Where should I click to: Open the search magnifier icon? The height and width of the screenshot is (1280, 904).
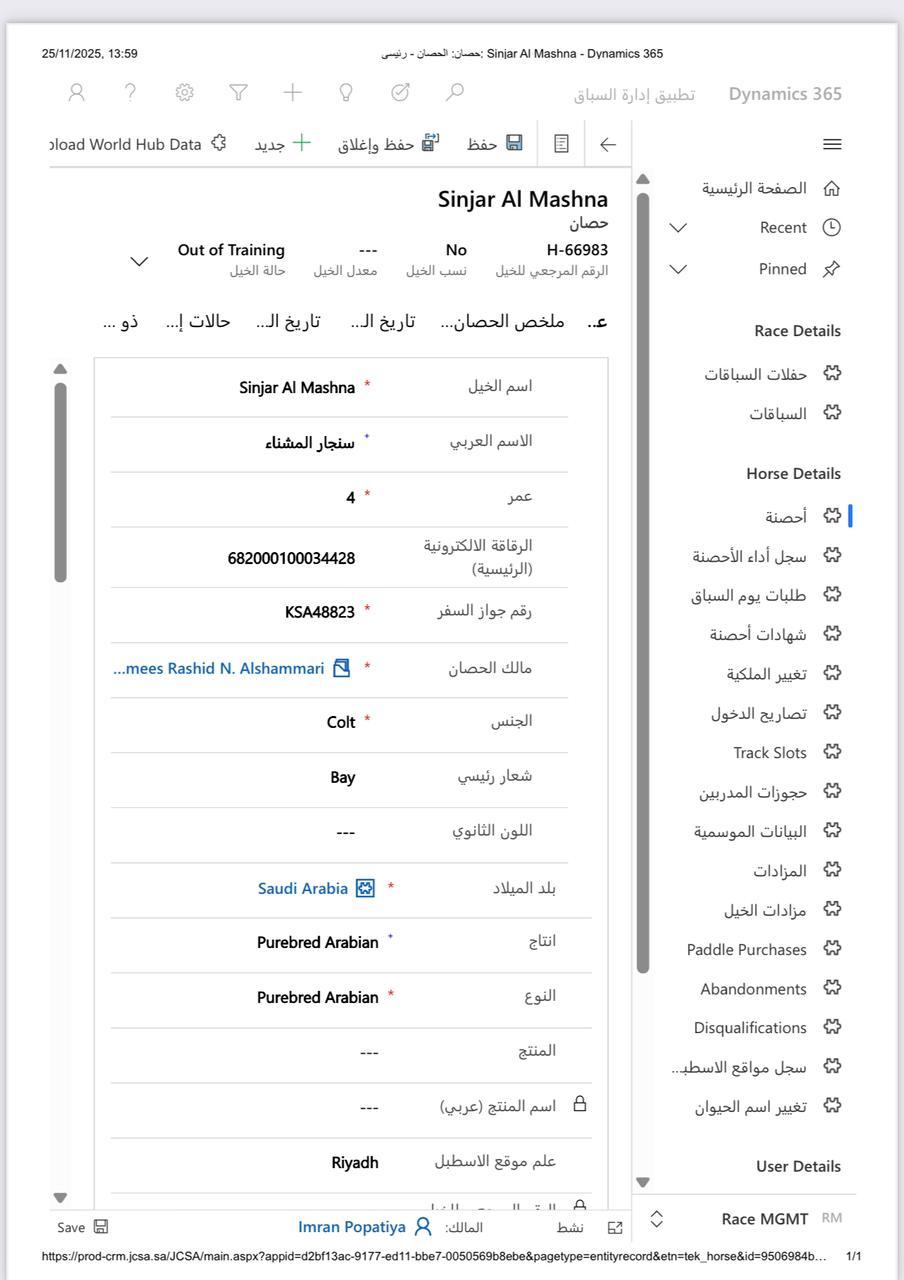[455, 93]
